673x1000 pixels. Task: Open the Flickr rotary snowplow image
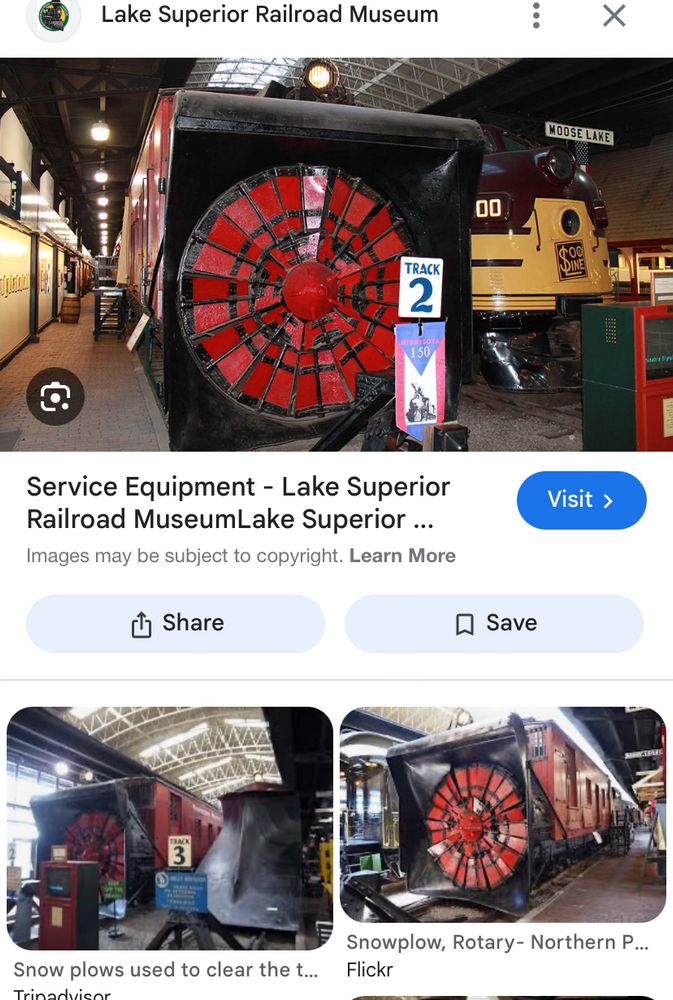[x=503, y=815]
